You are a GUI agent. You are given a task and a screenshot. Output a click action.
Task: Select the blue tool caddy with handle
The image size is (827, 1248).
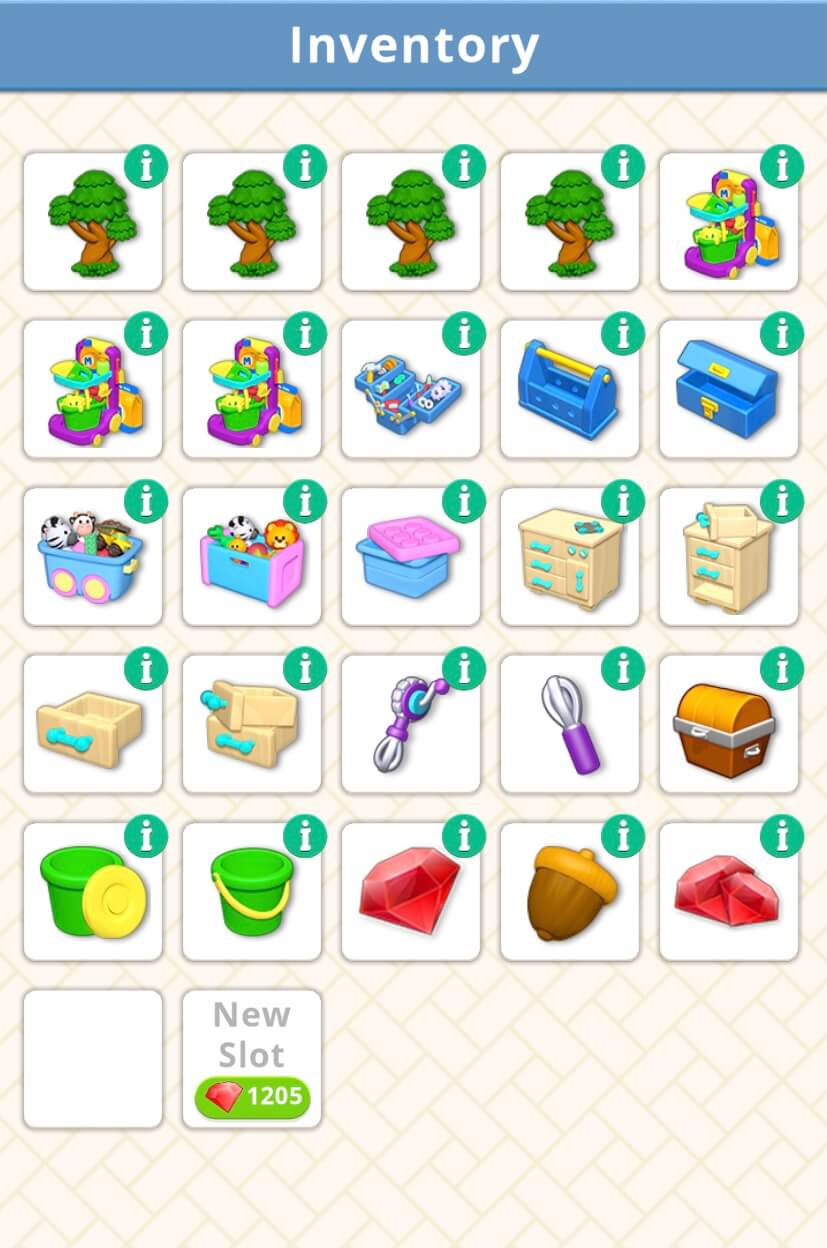point(569,392)
